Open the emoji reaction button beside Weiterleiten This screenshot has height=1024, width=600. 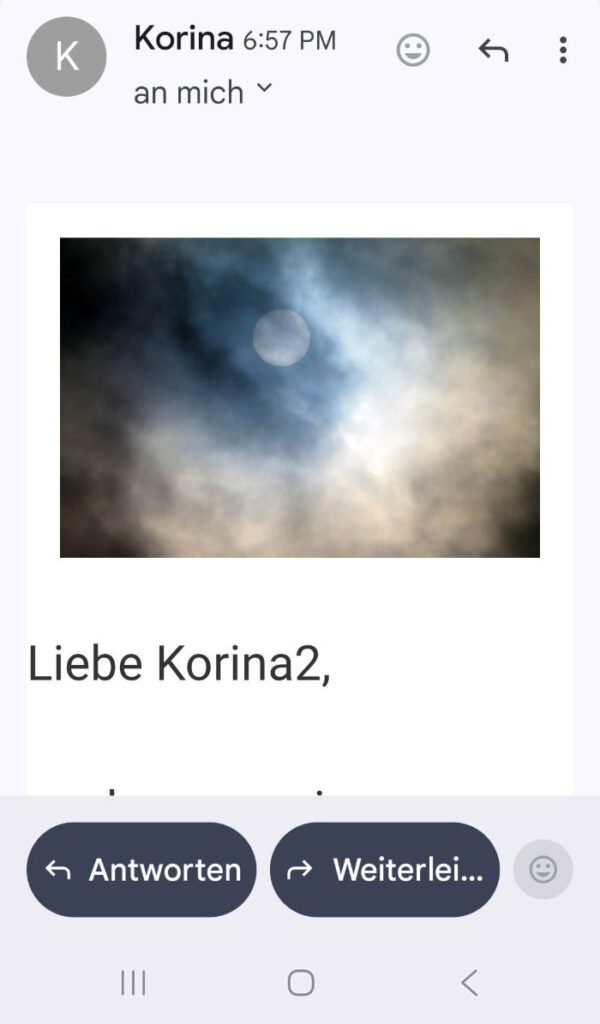(543, 870)
